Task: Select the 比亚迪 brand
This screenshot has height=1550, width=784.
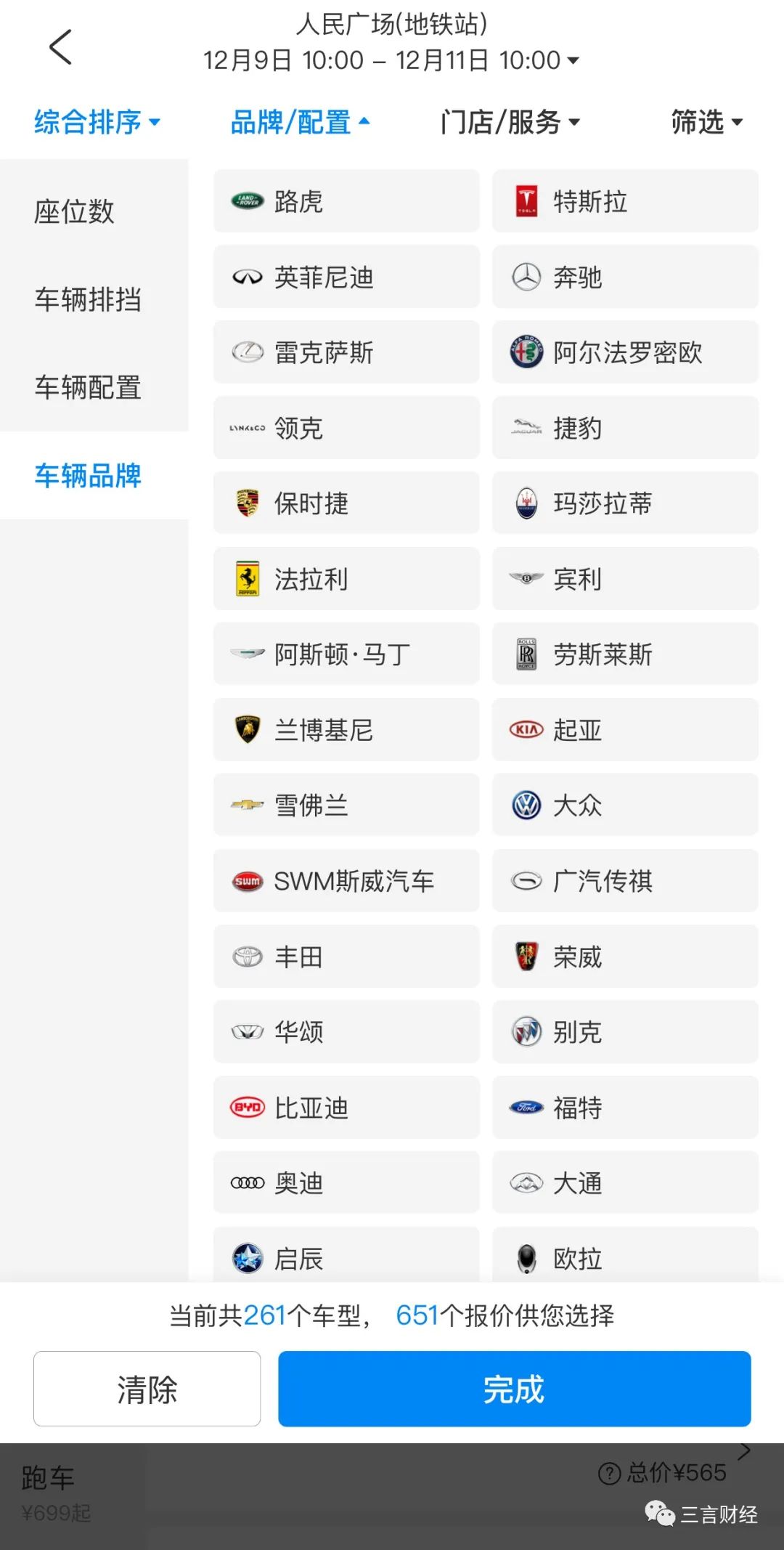Action: pyautogui.click(x=346, y=1108)
